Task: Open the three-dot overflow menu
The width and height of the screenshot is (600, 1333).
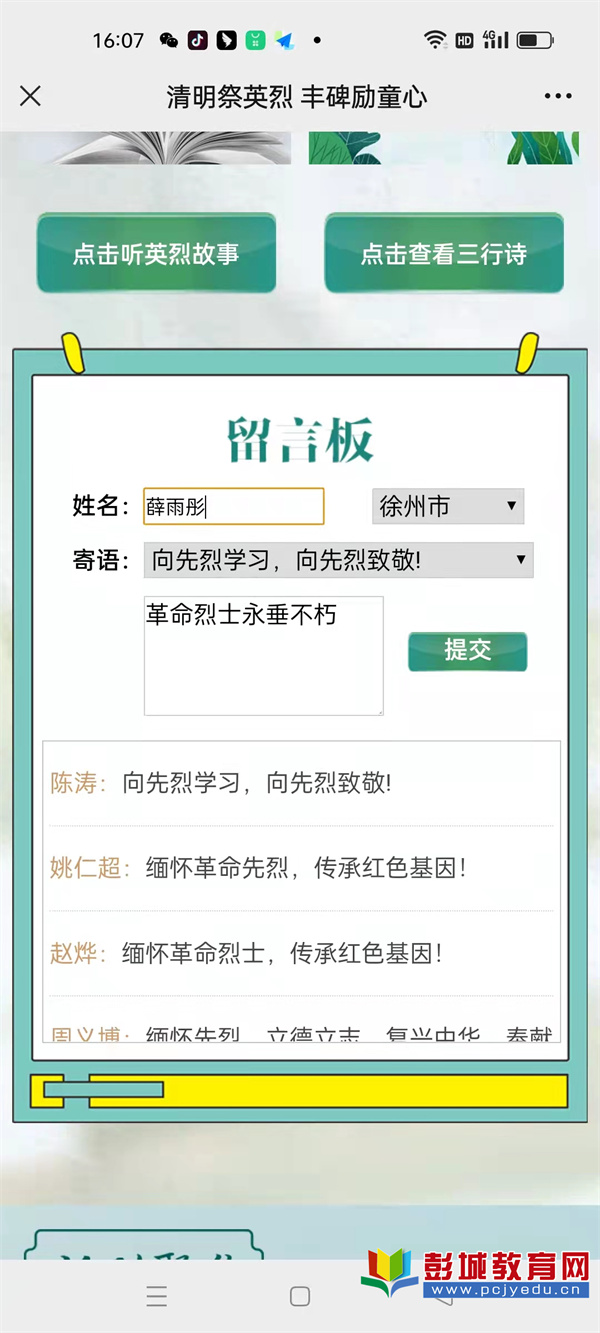Action: pos(558,96)
